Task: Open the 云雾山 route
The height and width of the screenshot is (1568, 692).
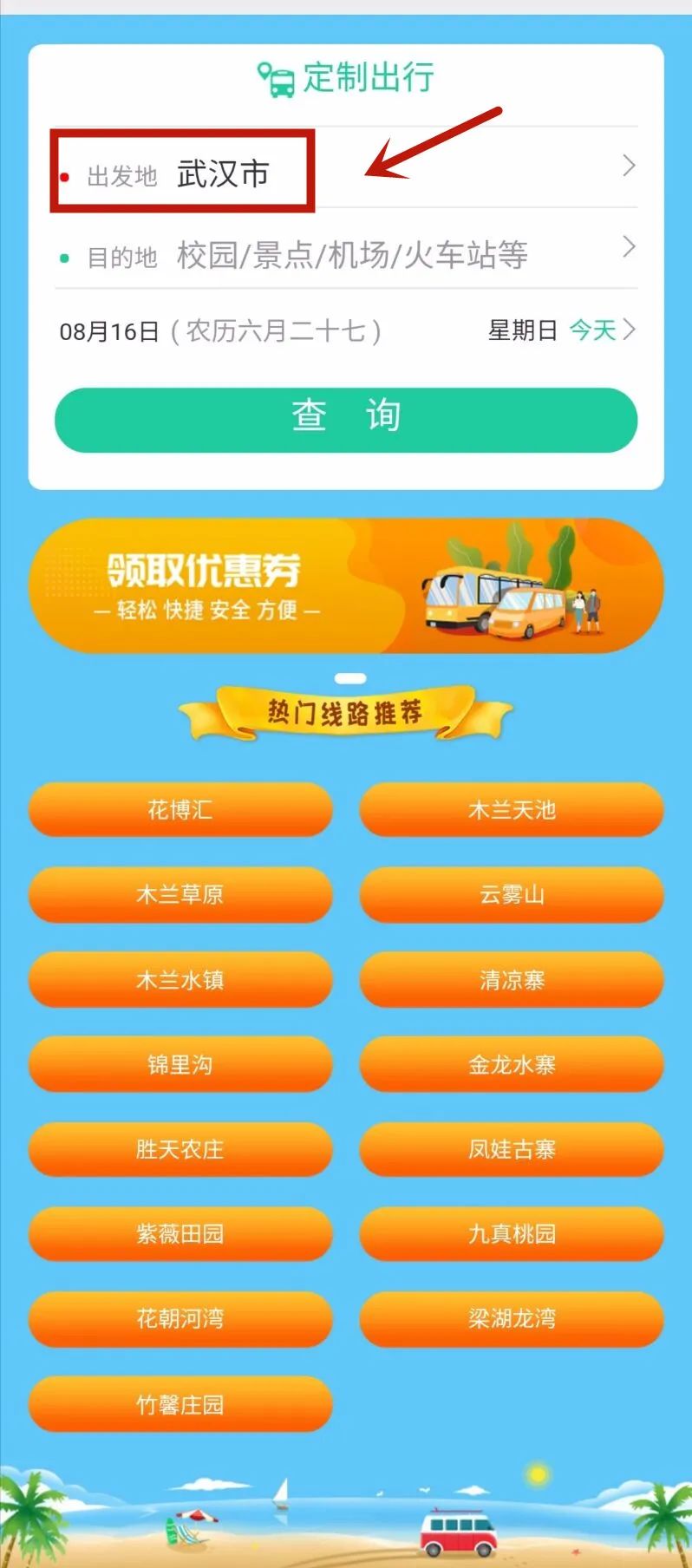Action: pos(512,894)
